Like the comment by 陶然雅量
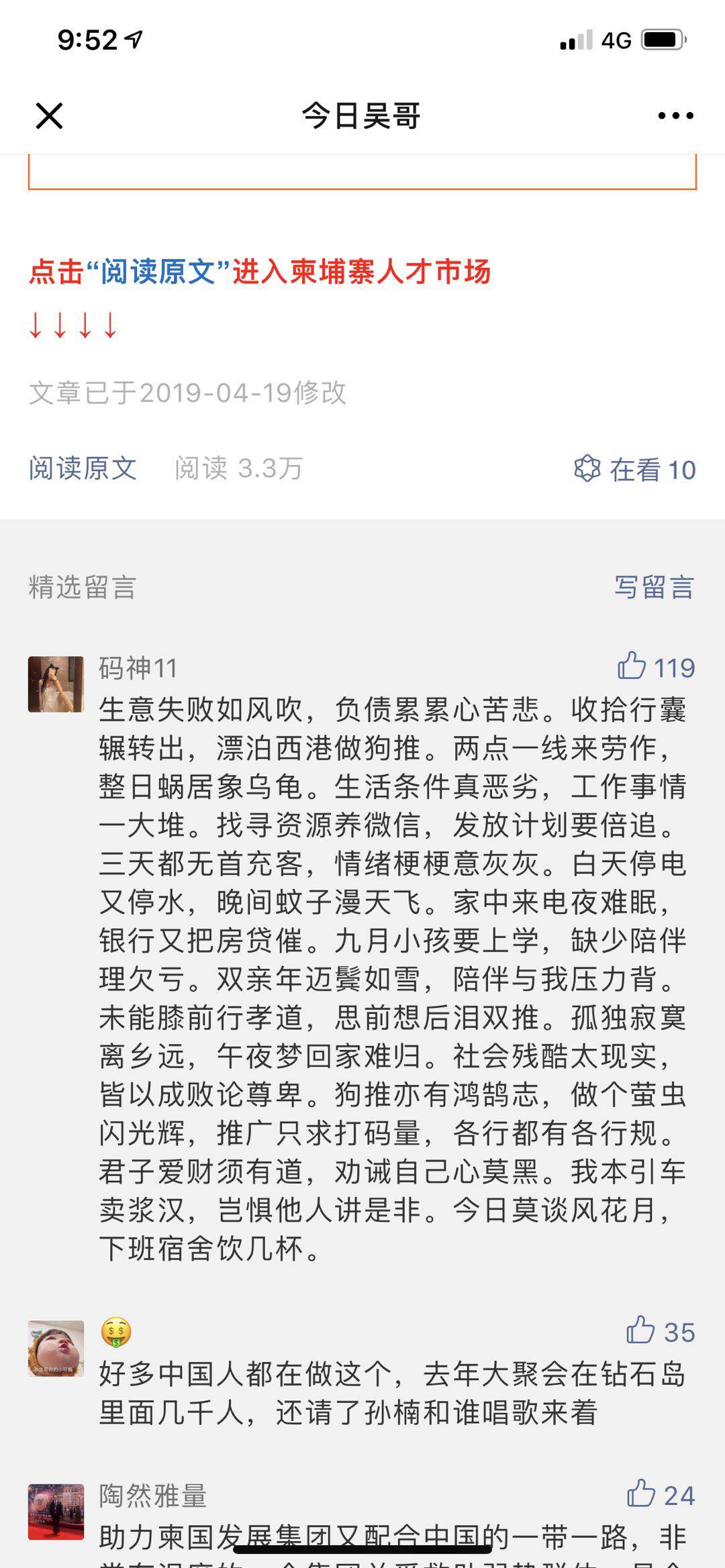The width and height of the screenshot is (725, 1568). tap(641, 1495)
